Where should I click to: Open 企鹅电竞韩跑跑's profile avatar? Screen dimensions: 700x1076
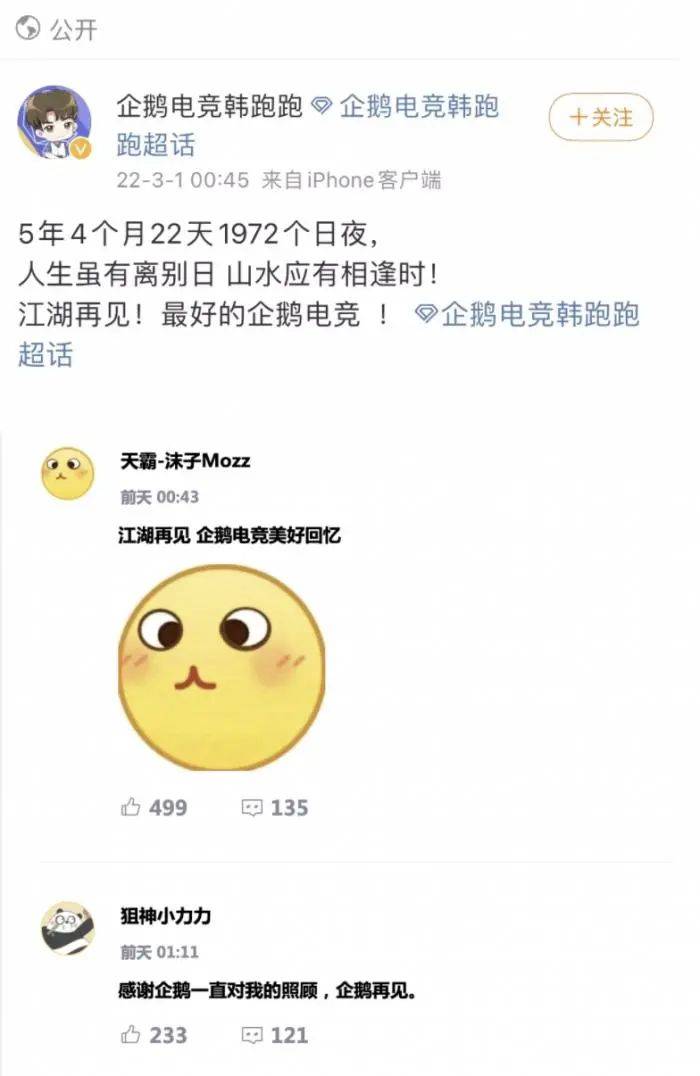point(54,122)
